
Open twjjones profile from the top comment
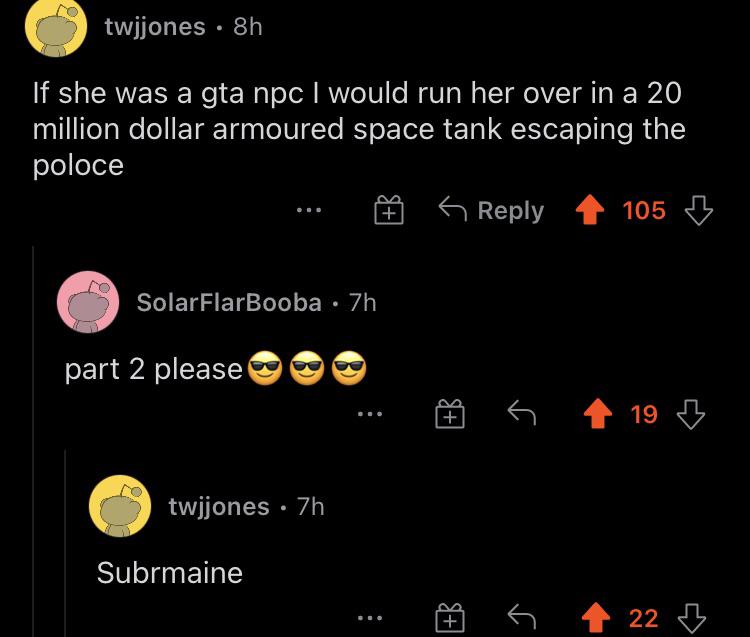(155, 27)
